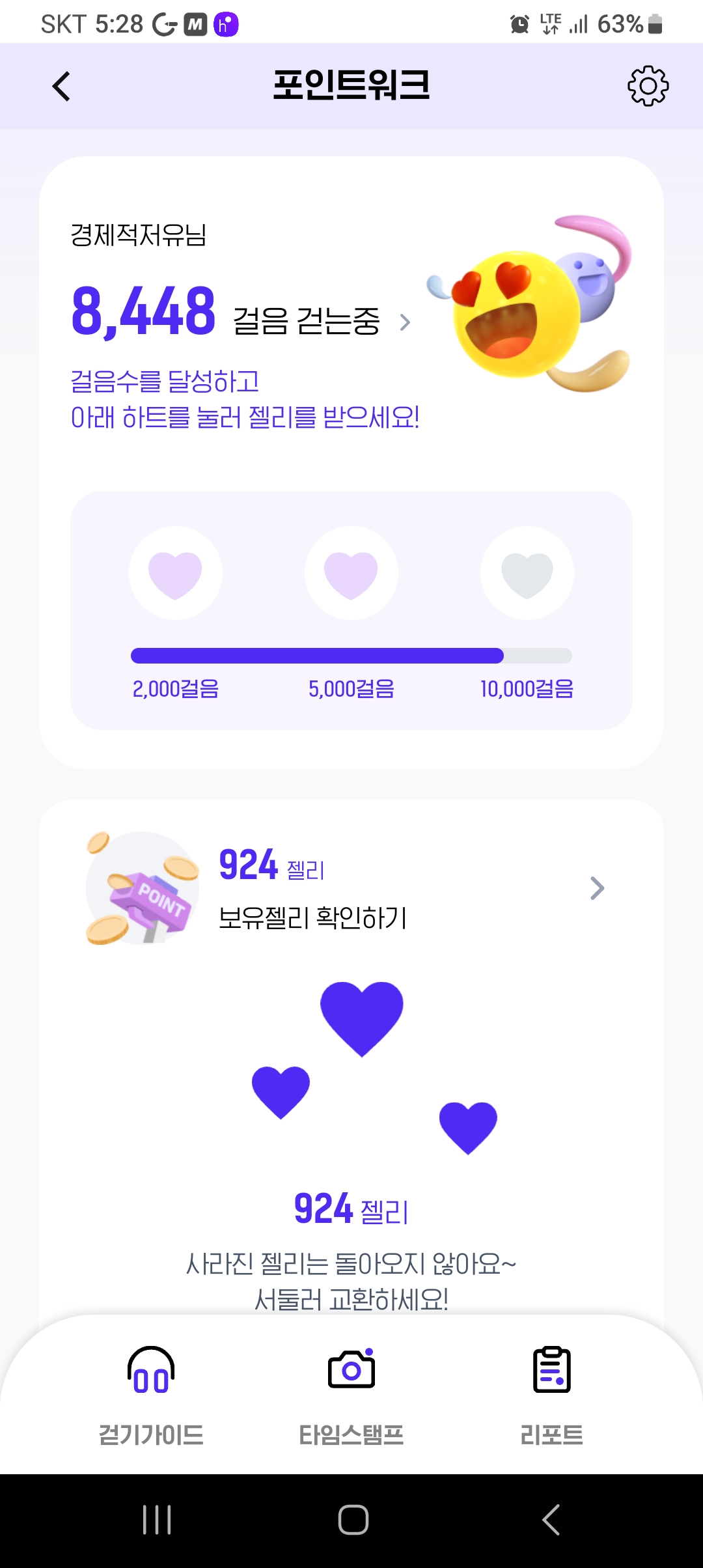Viewport: 703px width, 1568px height.
Task: Show recent apps from the navigation bar
Action: pos(157,1520)
